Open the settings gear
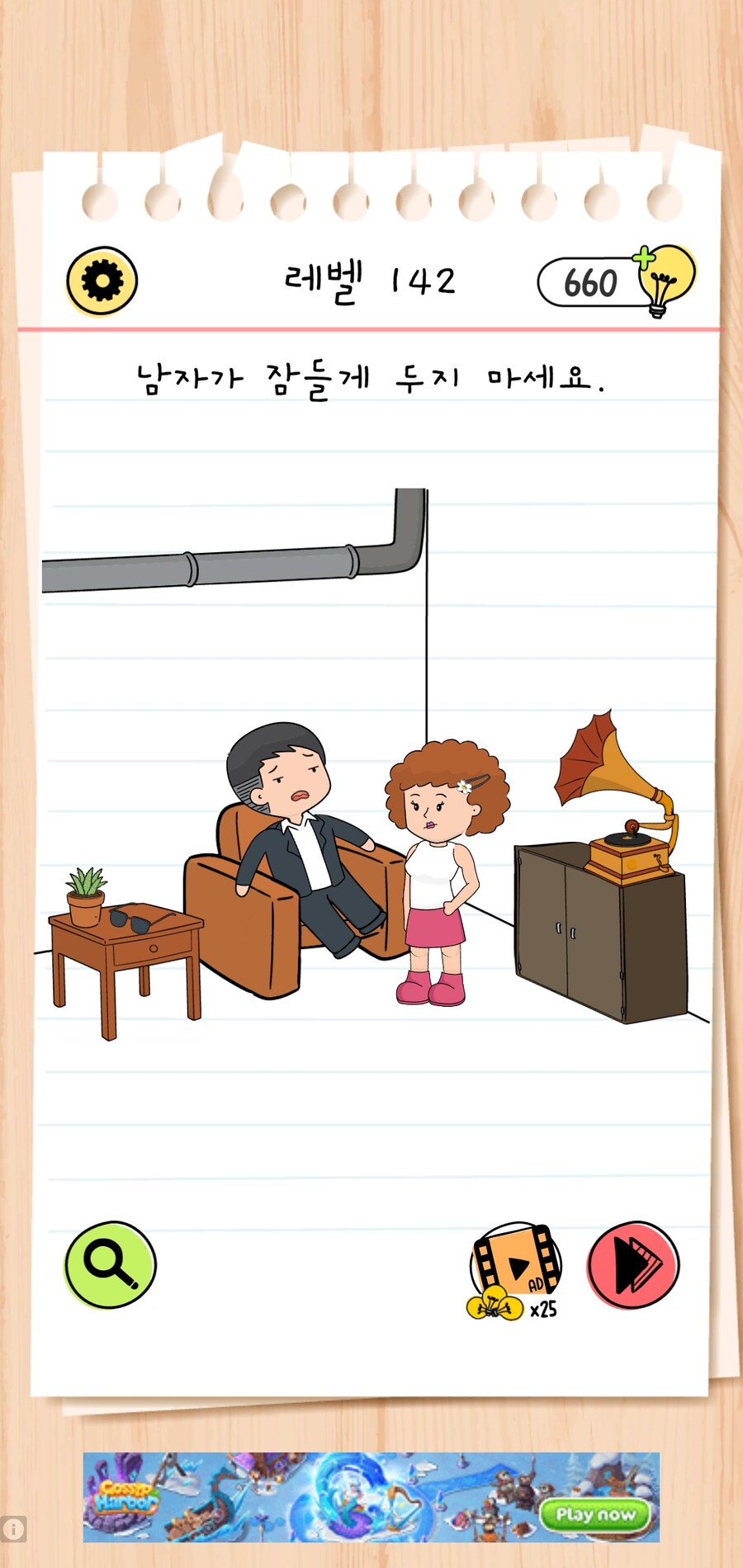Viewport: 743px width, 1568px height. 102,281
